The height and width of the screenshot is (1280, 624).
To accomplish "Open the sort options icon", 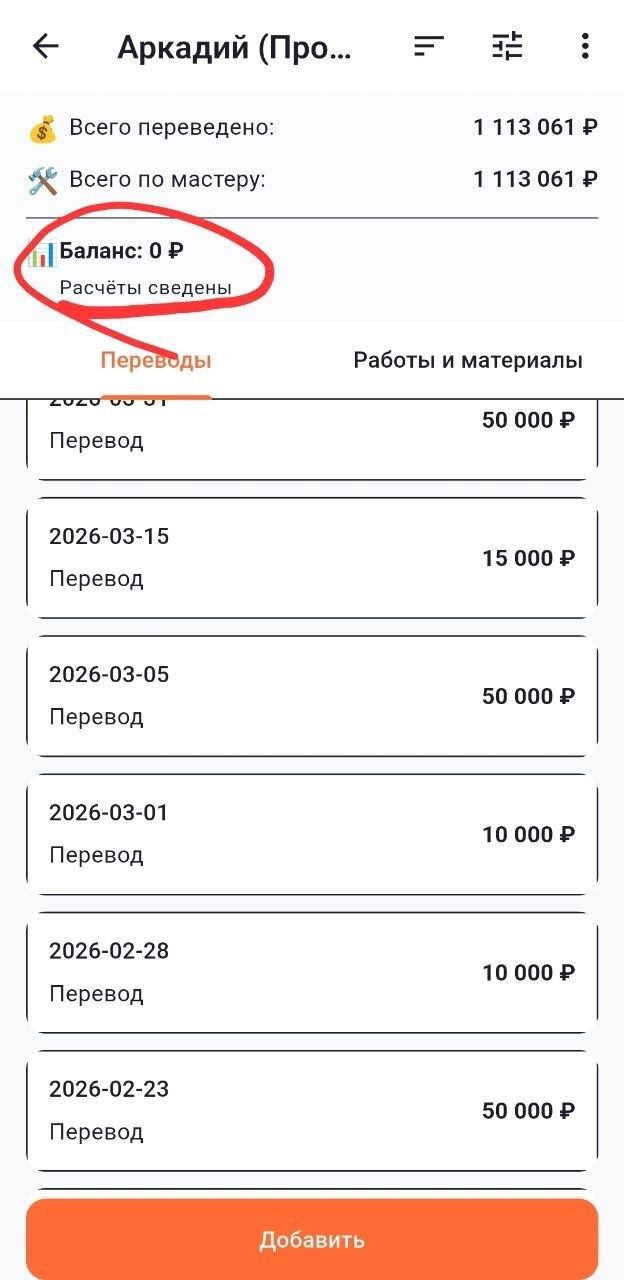I will click(x=429, y=46).
